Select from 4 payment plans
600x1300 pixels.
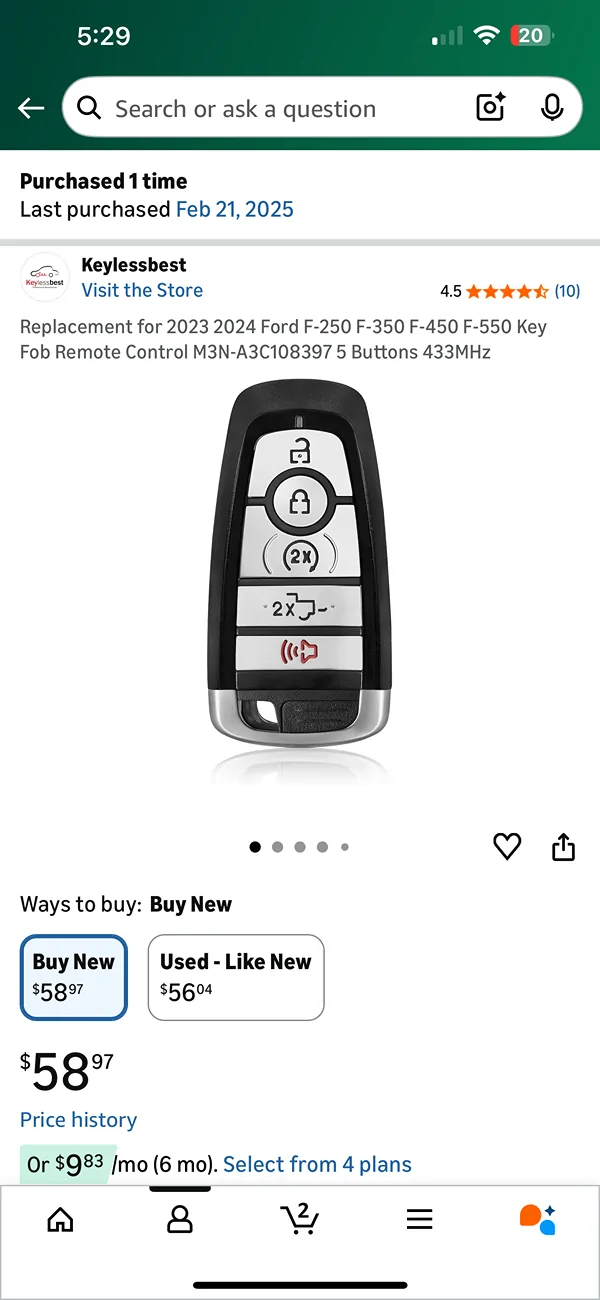click(317, 1165)
